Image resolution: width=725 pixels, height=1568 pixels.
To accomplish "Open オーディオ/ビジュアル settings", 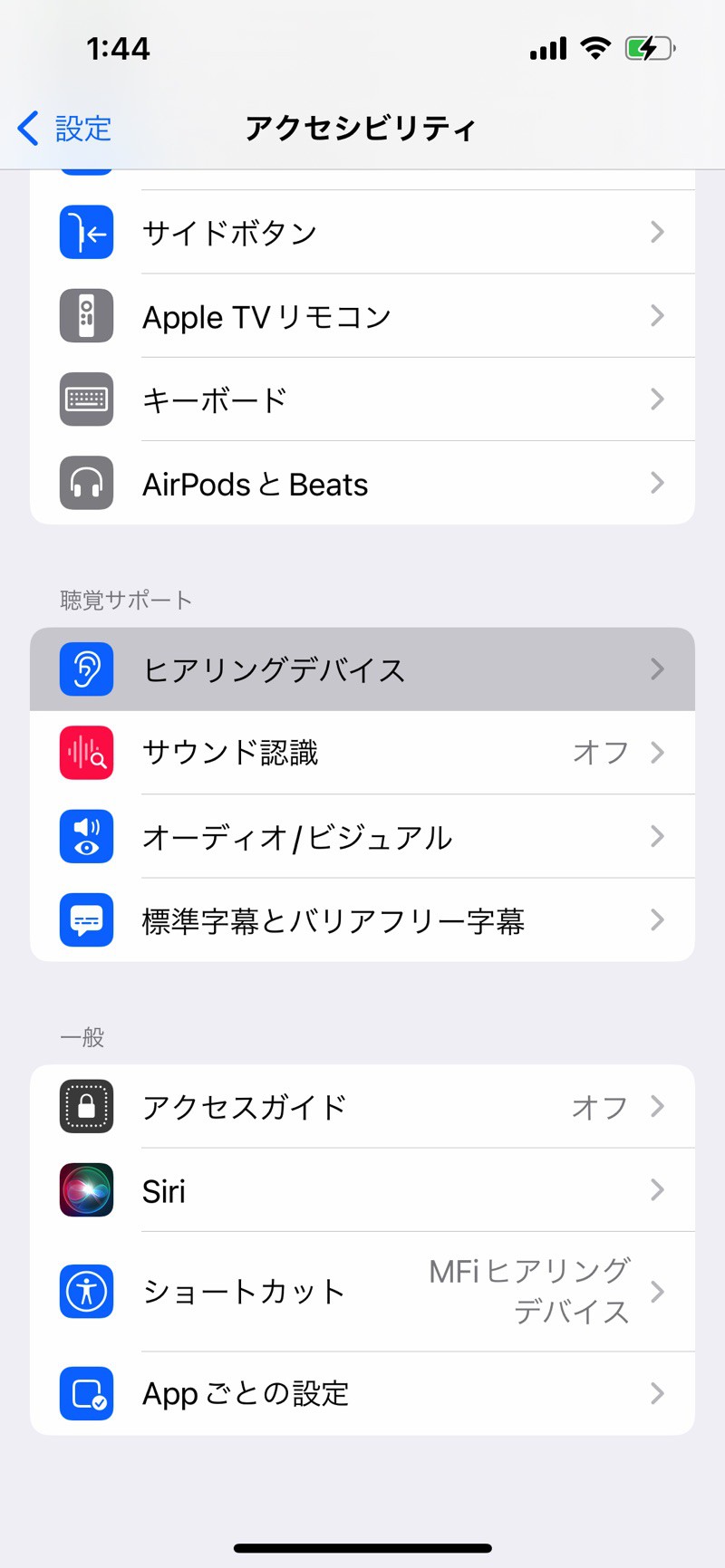I will (362, 837).
